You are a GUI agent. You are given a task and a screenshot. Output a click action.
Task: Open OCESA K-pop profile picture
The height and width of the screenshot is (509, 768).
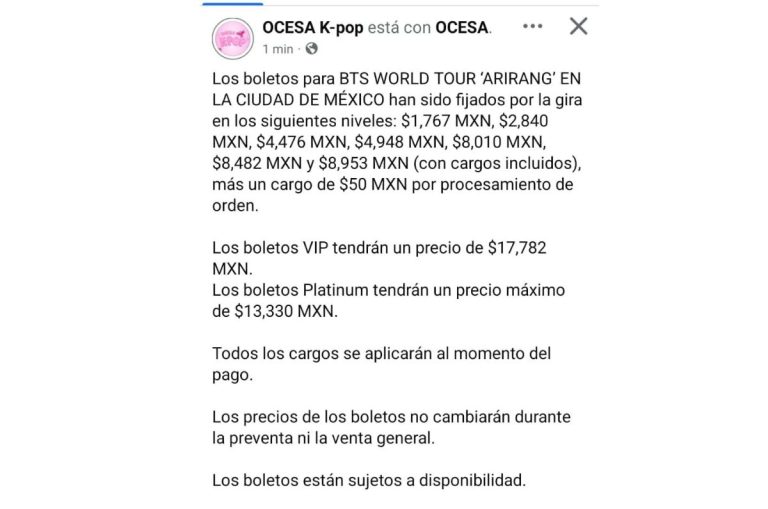[x=233, y=38]
